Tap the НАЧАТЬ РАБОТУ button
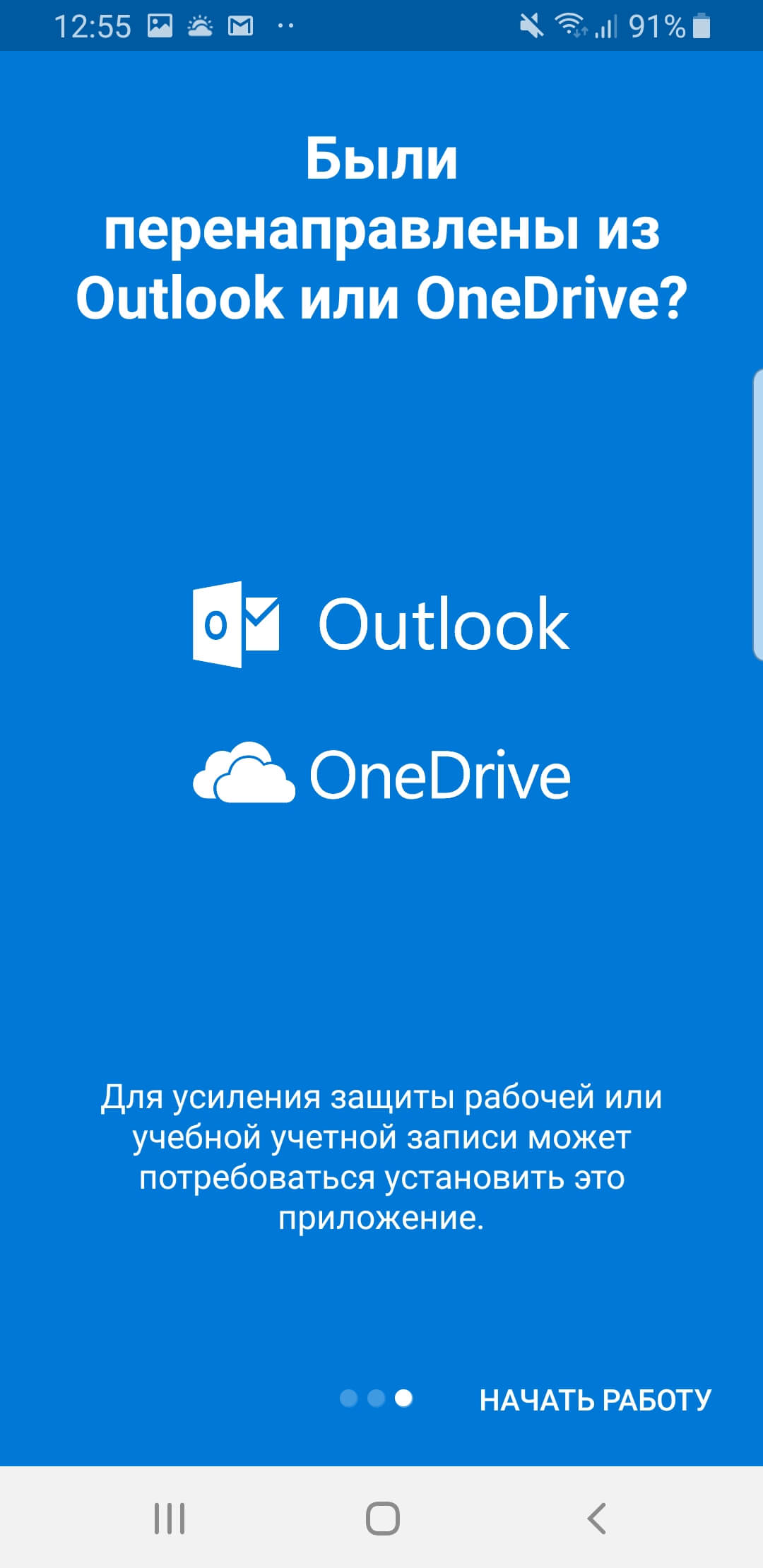Image resolution: width=763 pixels, height=1568 pixels. (595, 1399)
